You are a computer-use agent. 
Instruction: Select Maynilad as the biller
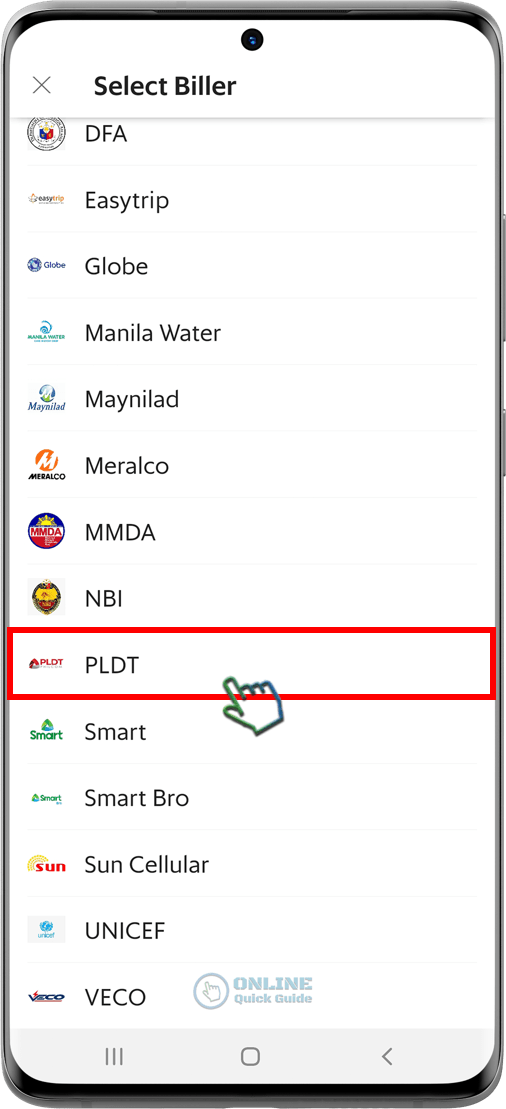252,399
